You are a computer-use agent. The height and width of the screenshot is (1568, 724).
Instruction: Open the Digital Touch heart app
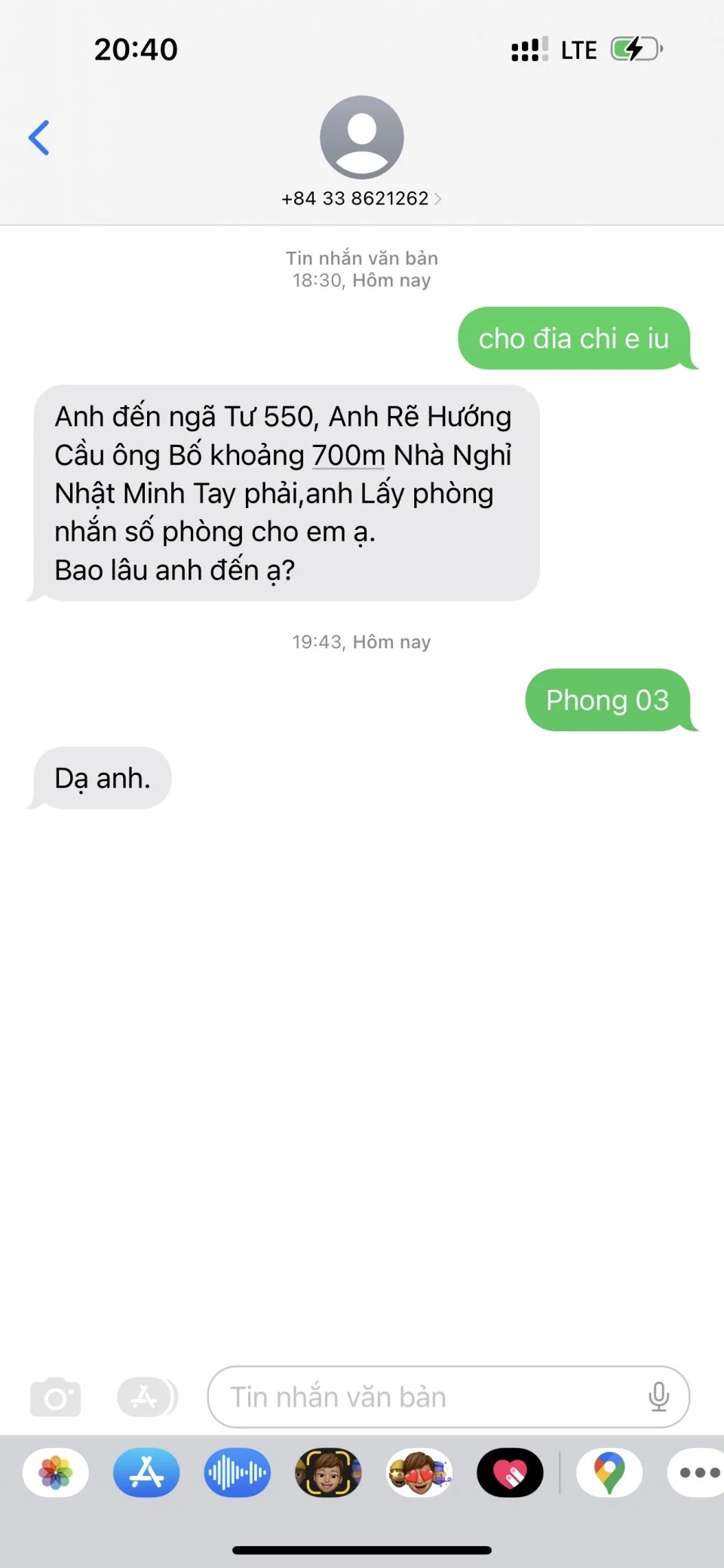[x=510, y=1472]
